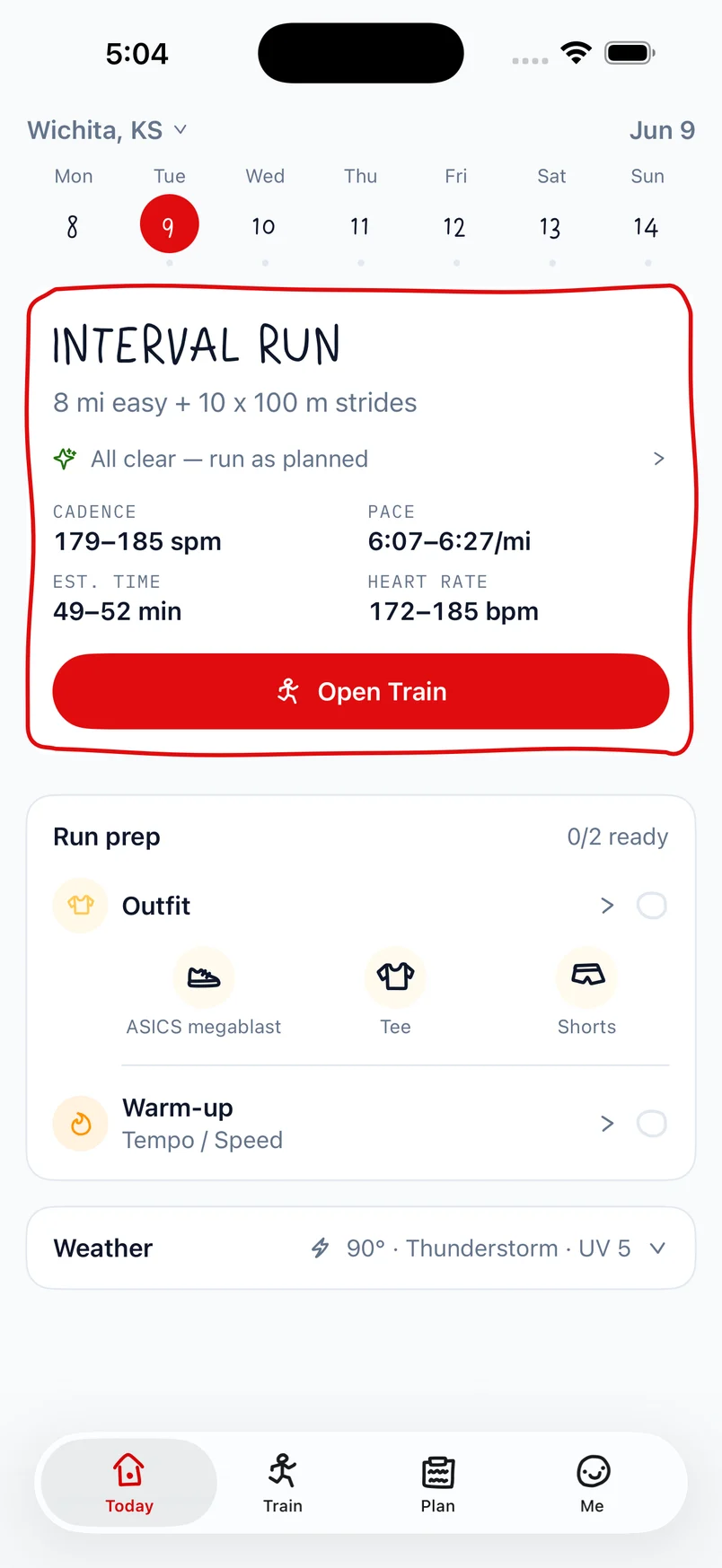Screen dimensions: 722x1568
Task: Tap the Open Train button
Action: click(x=361, y=691)
